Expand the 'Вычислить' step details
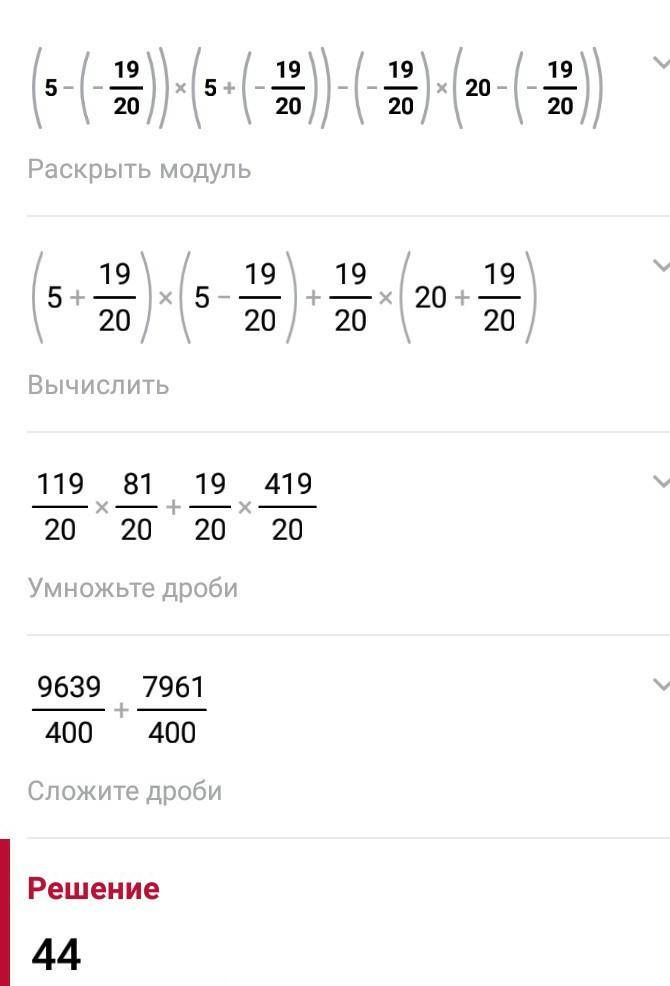Image resolution: width=670 pixels, height=986 pixels. click(659, 266)
